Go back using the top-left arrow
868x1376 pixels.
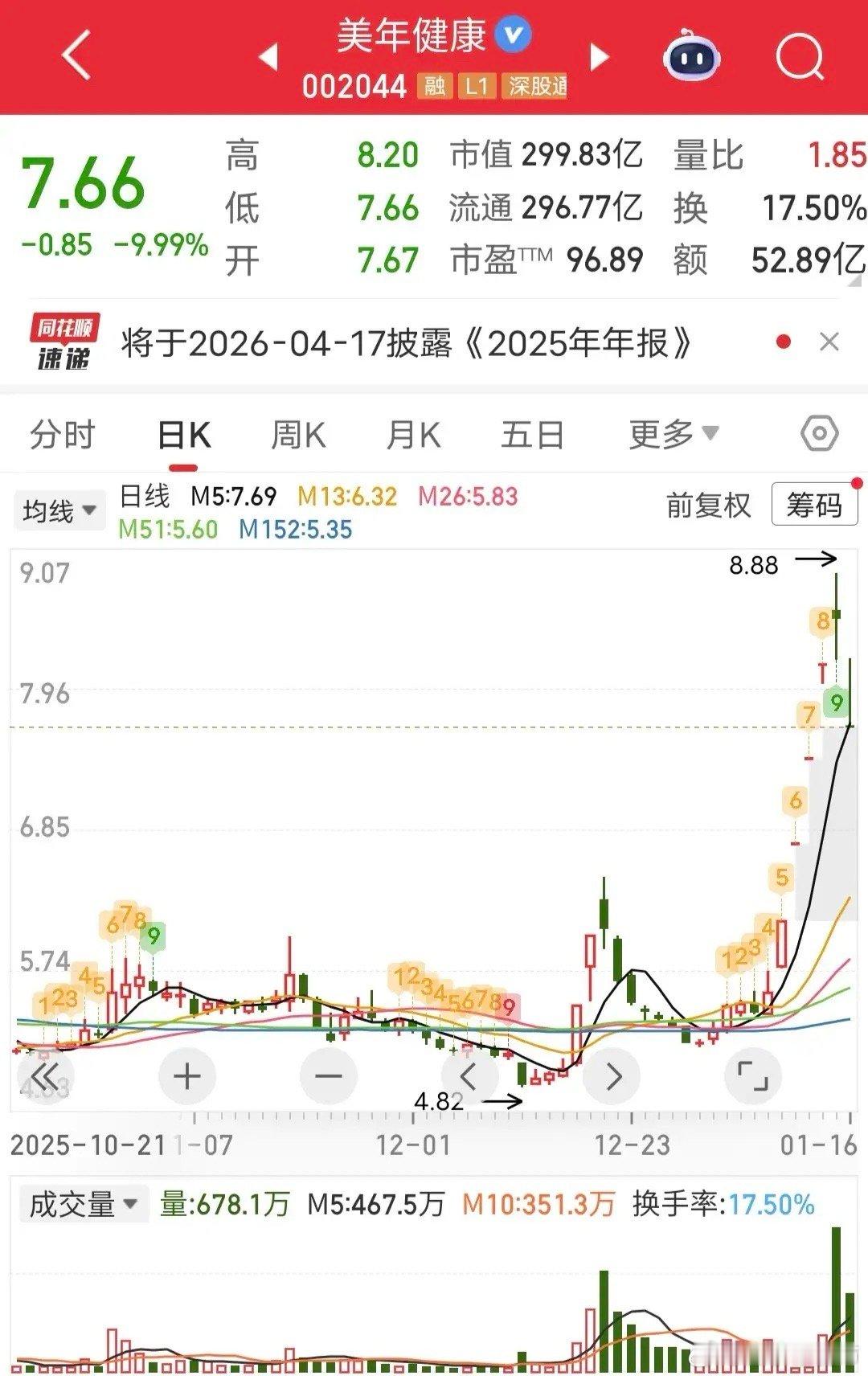pos(77,55)
